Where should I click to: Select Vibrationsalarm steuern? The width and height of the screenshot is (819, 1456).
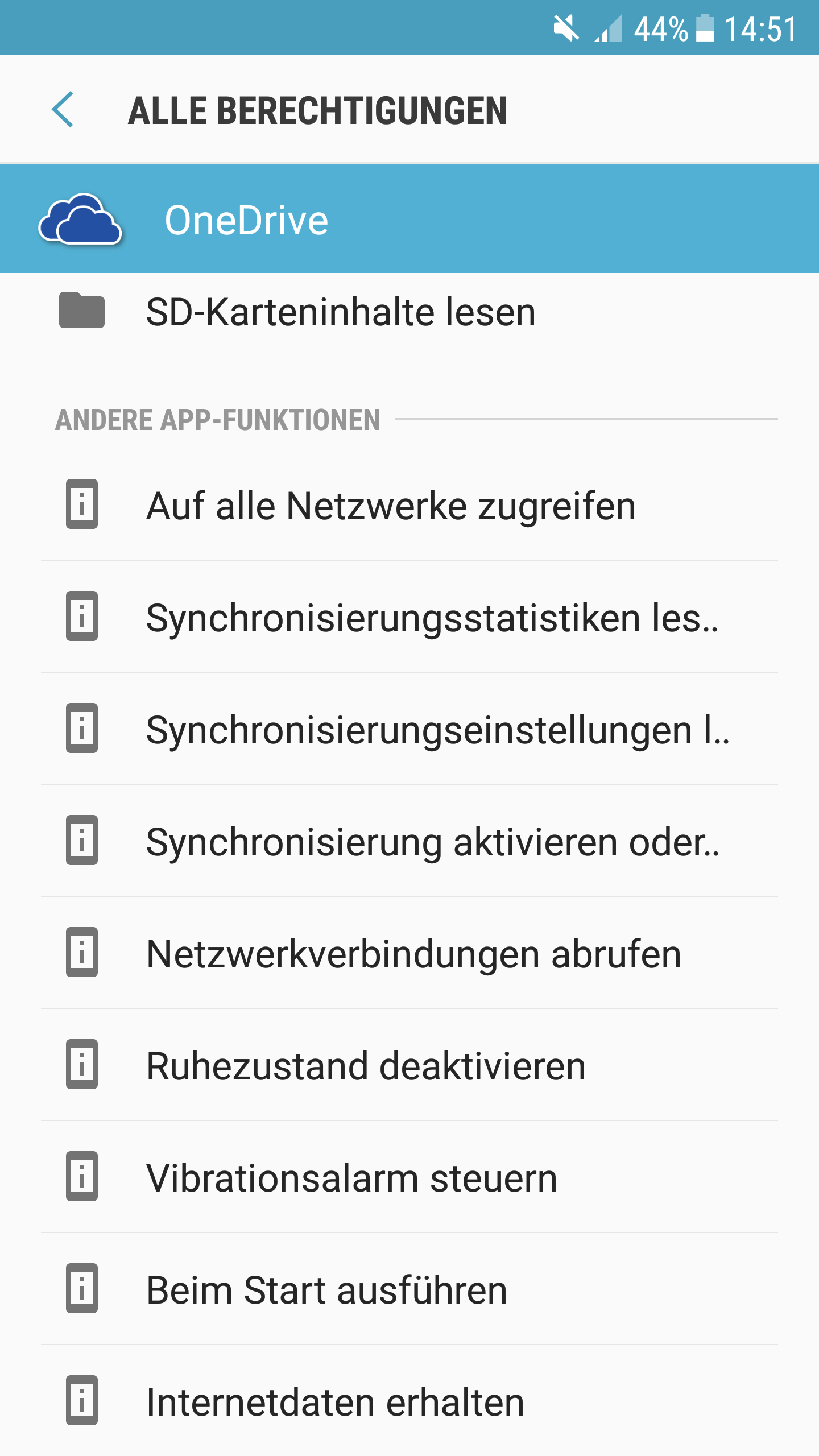click(409, 1177)
